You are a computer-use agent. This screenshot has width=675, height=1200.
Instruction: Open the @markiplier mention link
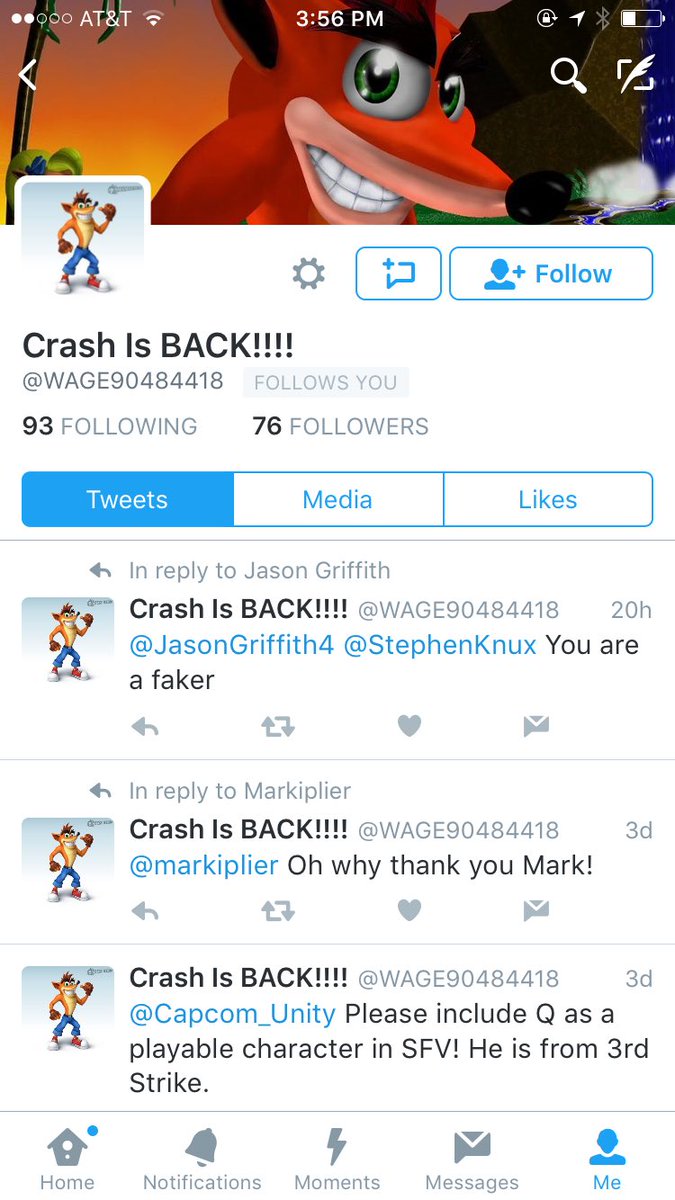204,864
